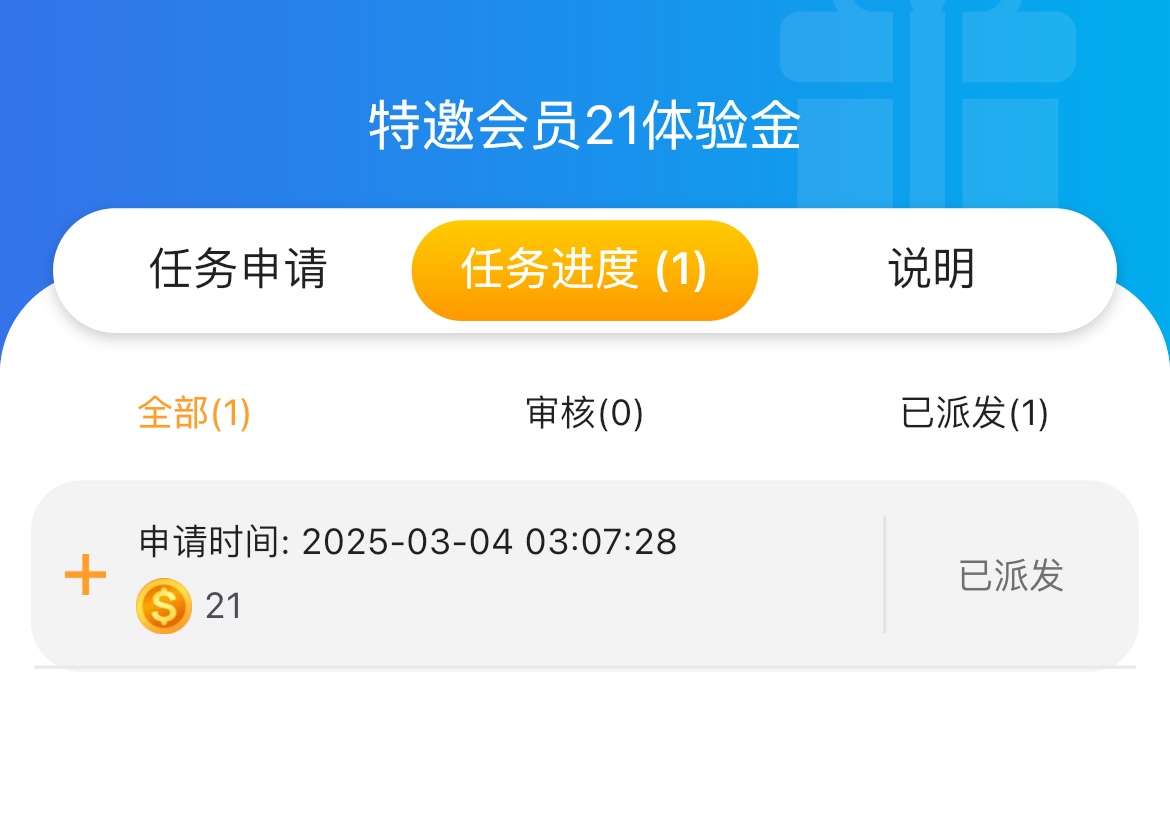Viewport: 1170px width, 827px height.
Task: Select the 任务进度 (1) tab
Action: 584,270
